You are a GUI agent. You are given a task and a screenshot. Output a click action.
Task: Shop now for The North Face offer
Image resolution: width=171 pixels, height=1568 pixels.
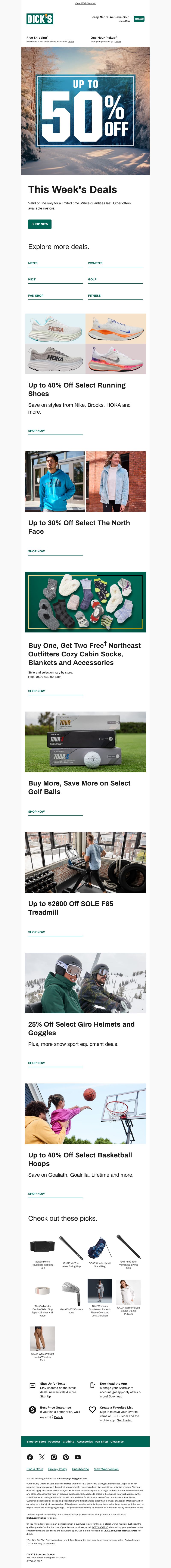pyautogui.click(x=37, y=551)
